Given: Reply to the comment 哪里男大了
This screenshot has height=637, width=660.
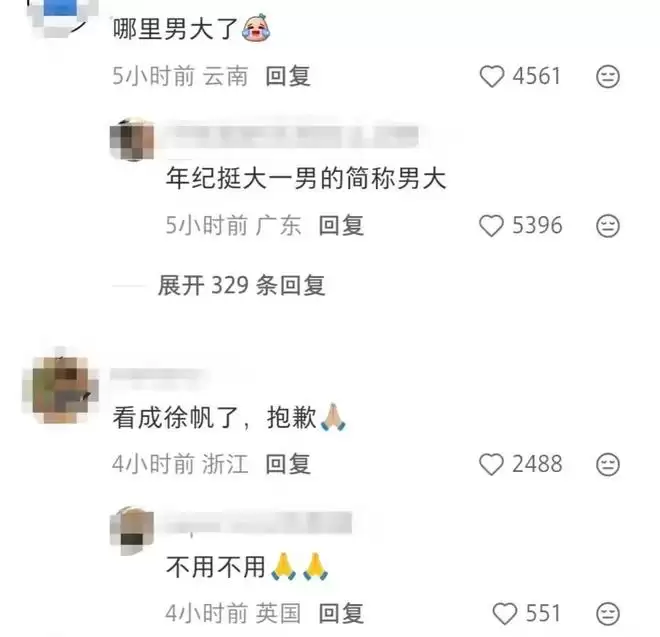Looking at the screenshot, I should coord(287,77).
